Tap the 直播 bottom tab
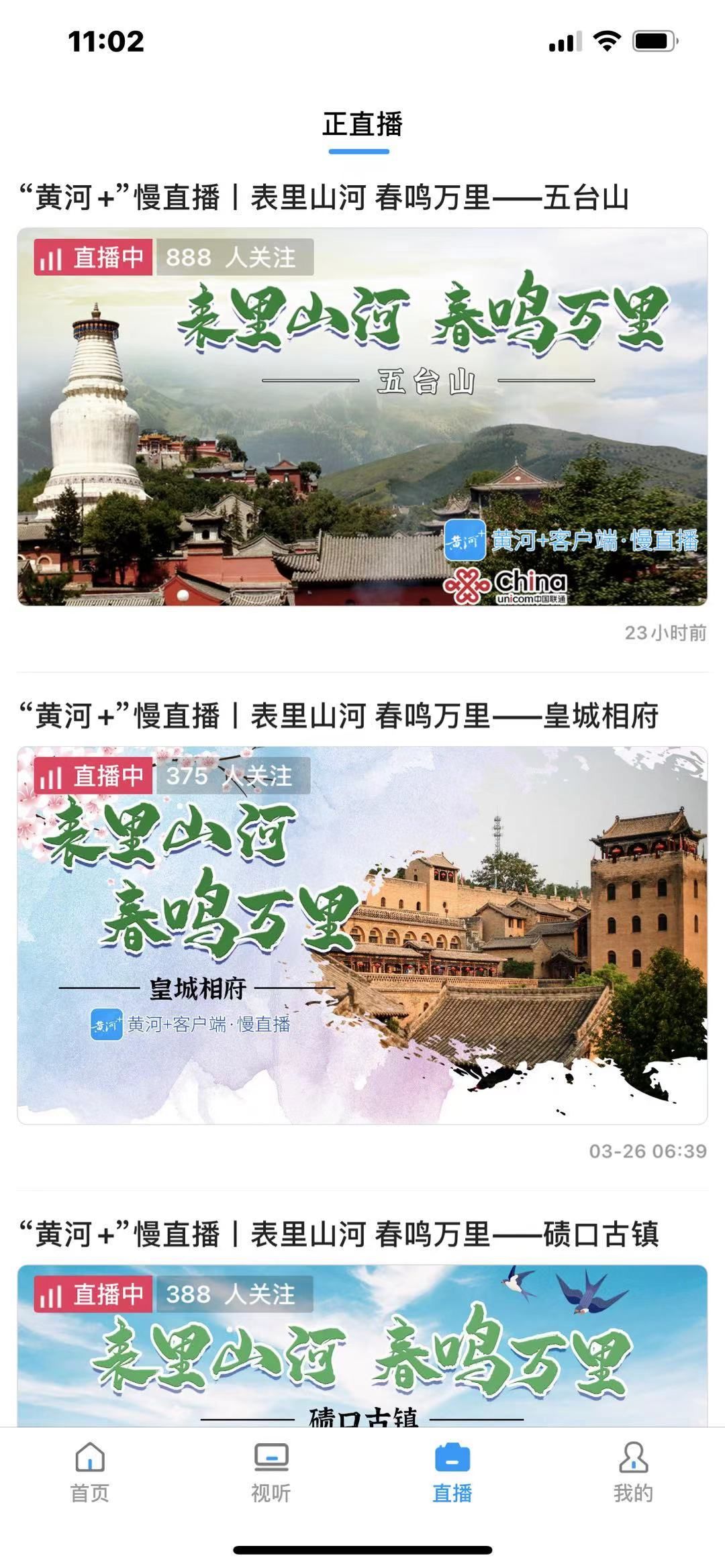725x1568 pixels. [x=452, y=1471]
